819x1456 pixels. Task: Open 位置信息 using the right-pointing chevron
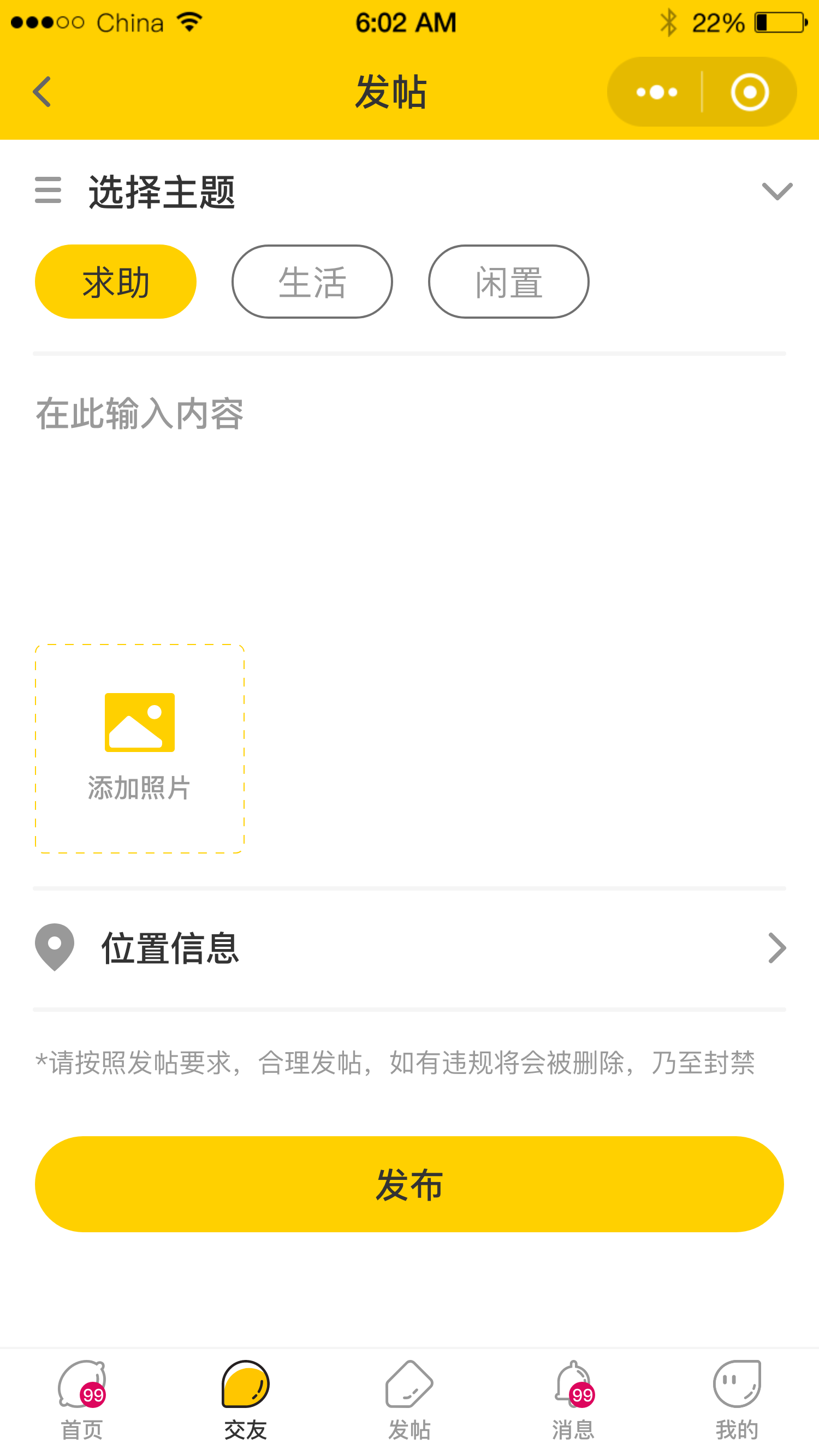coord(776,947)
